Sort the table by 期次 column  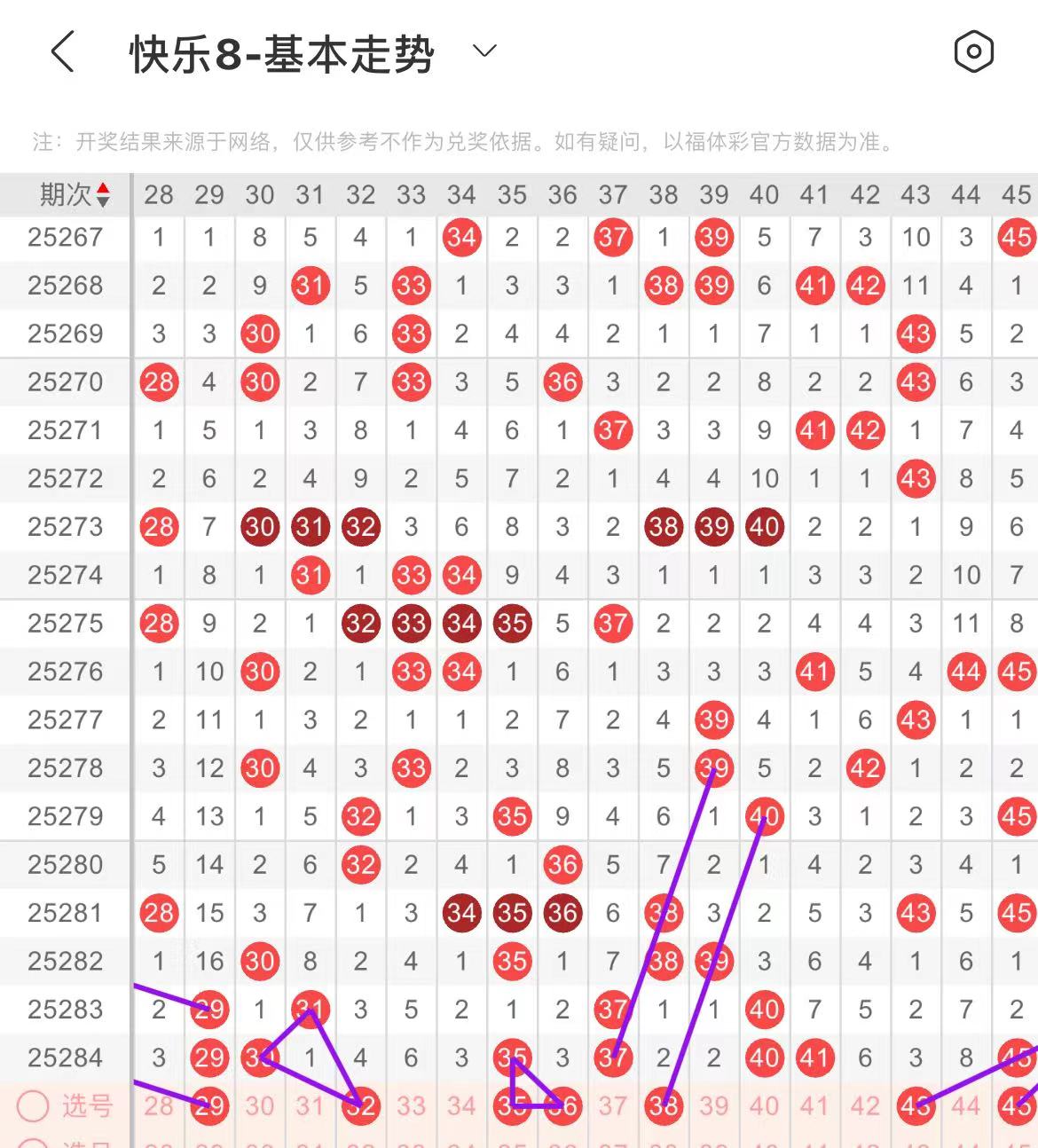tap(75, 194)
